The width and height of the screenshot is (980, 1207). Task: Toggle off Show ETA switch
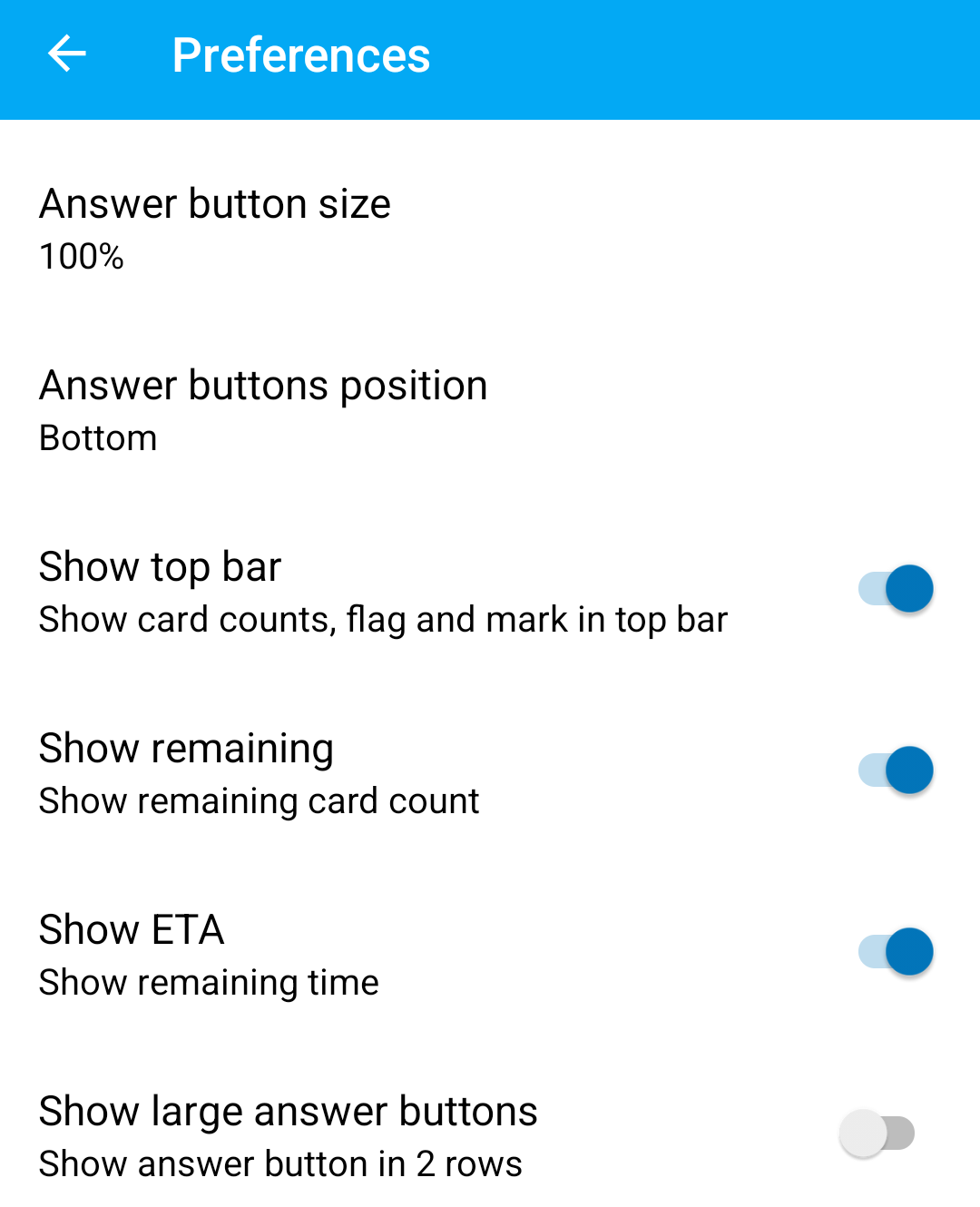click(895, 952)
